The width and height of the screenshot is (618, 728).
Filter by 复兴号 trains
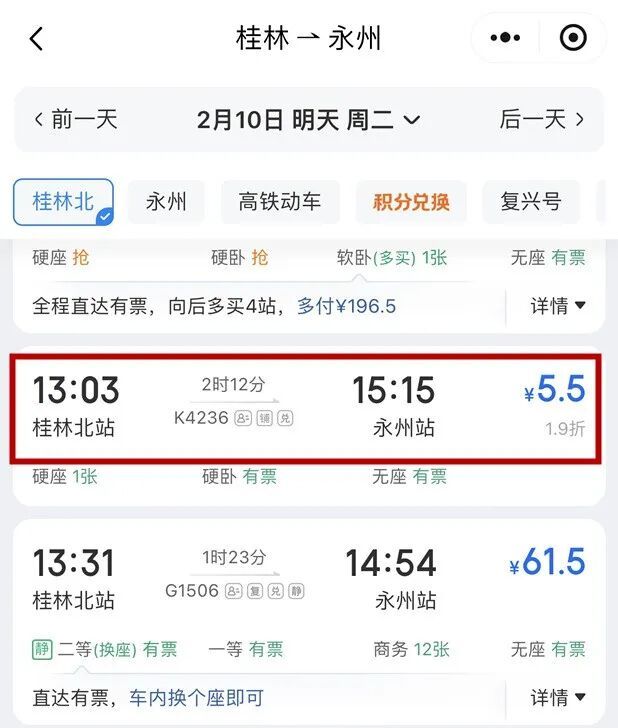[x=530, y=202]
